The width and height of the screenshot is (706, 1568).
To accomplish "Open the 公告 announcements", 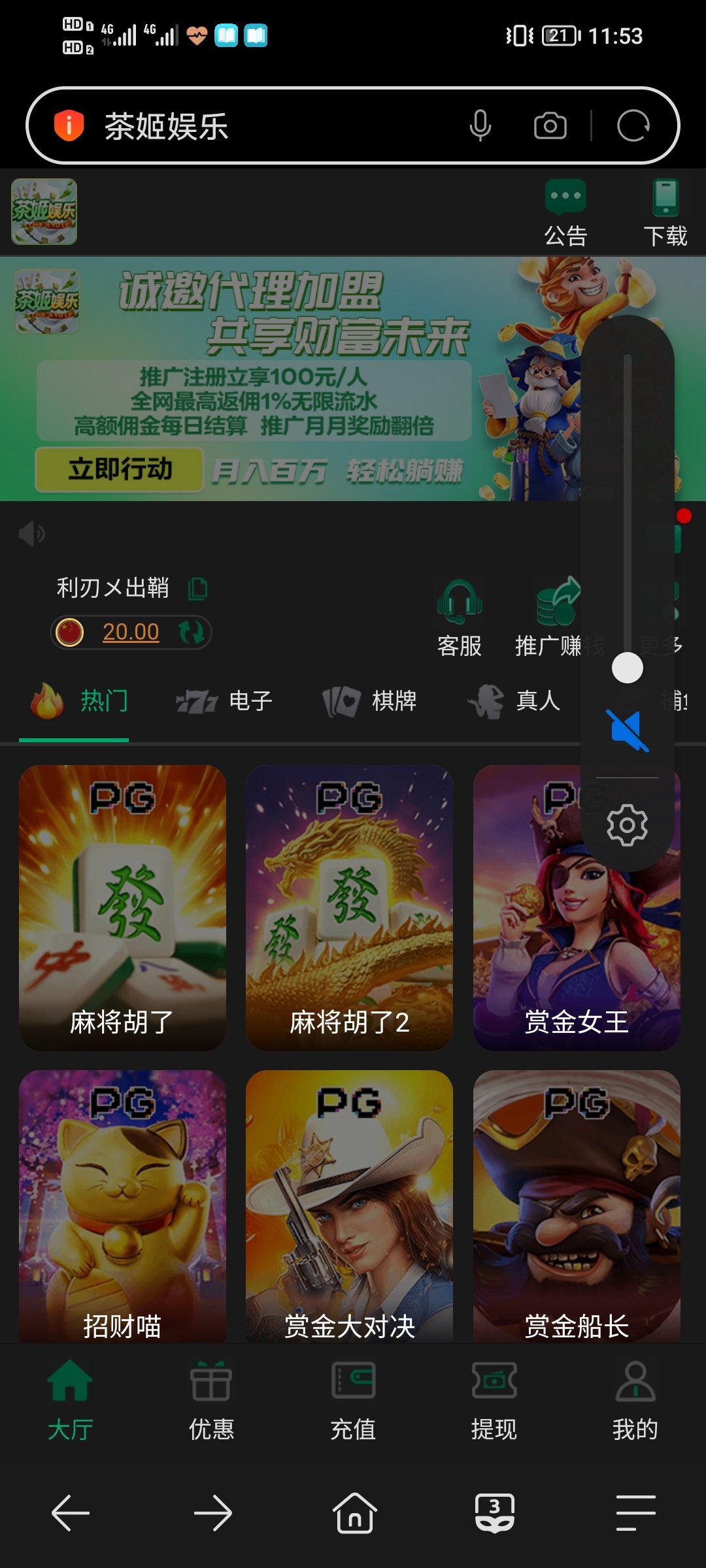I will (x=565, y=213).
